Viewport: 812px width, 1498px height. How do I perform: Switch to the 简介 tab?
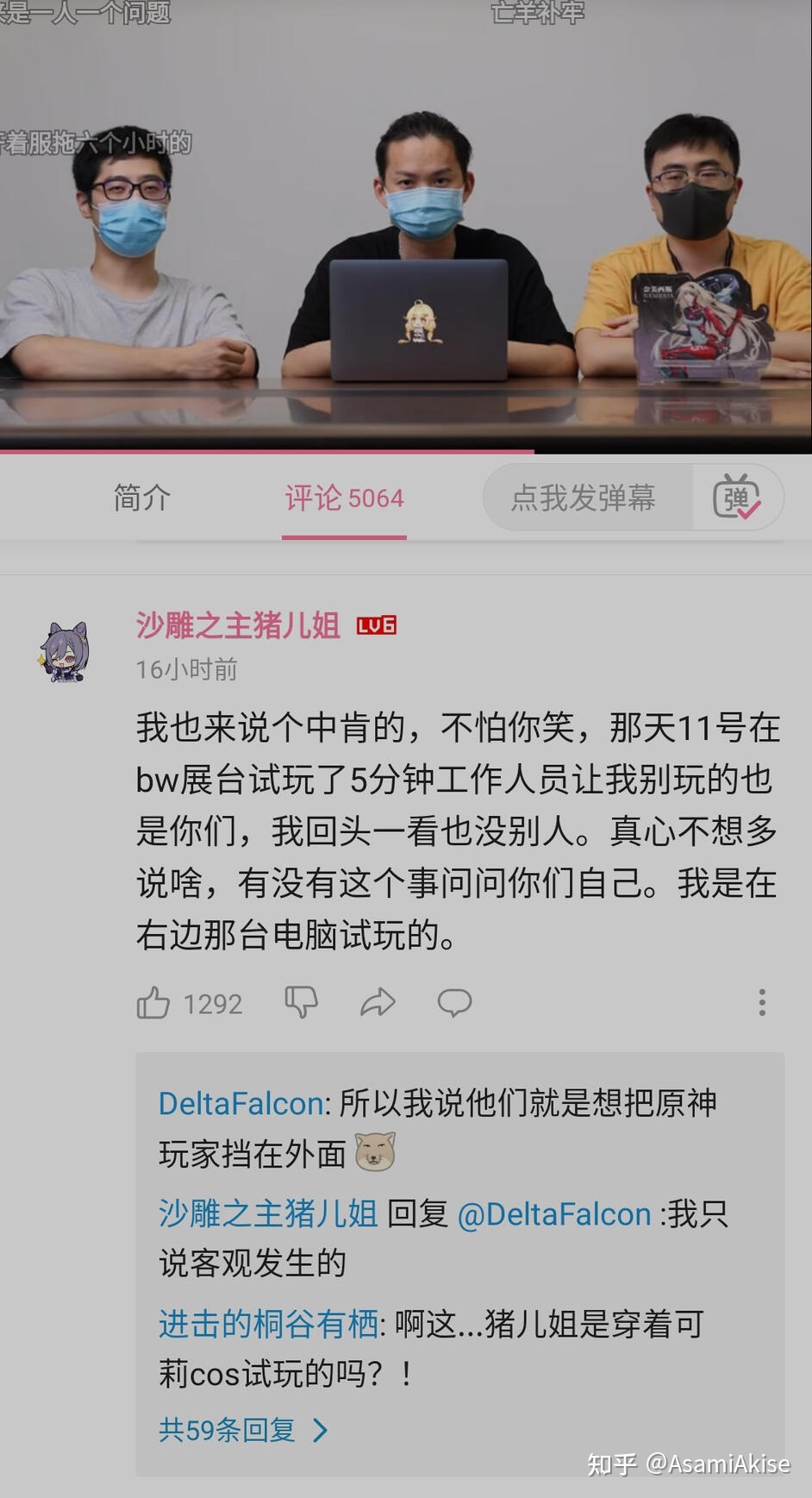141,498
